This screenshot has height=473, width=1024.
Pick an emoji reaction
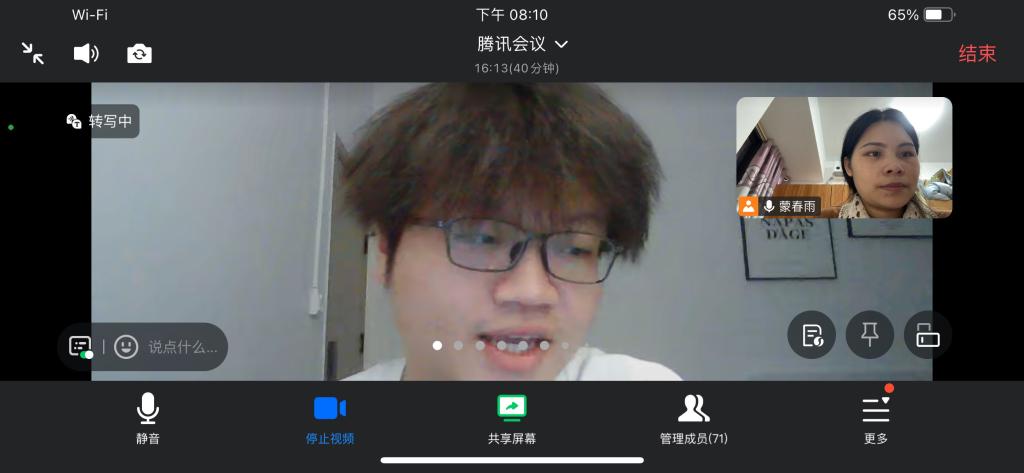(126, 347)
